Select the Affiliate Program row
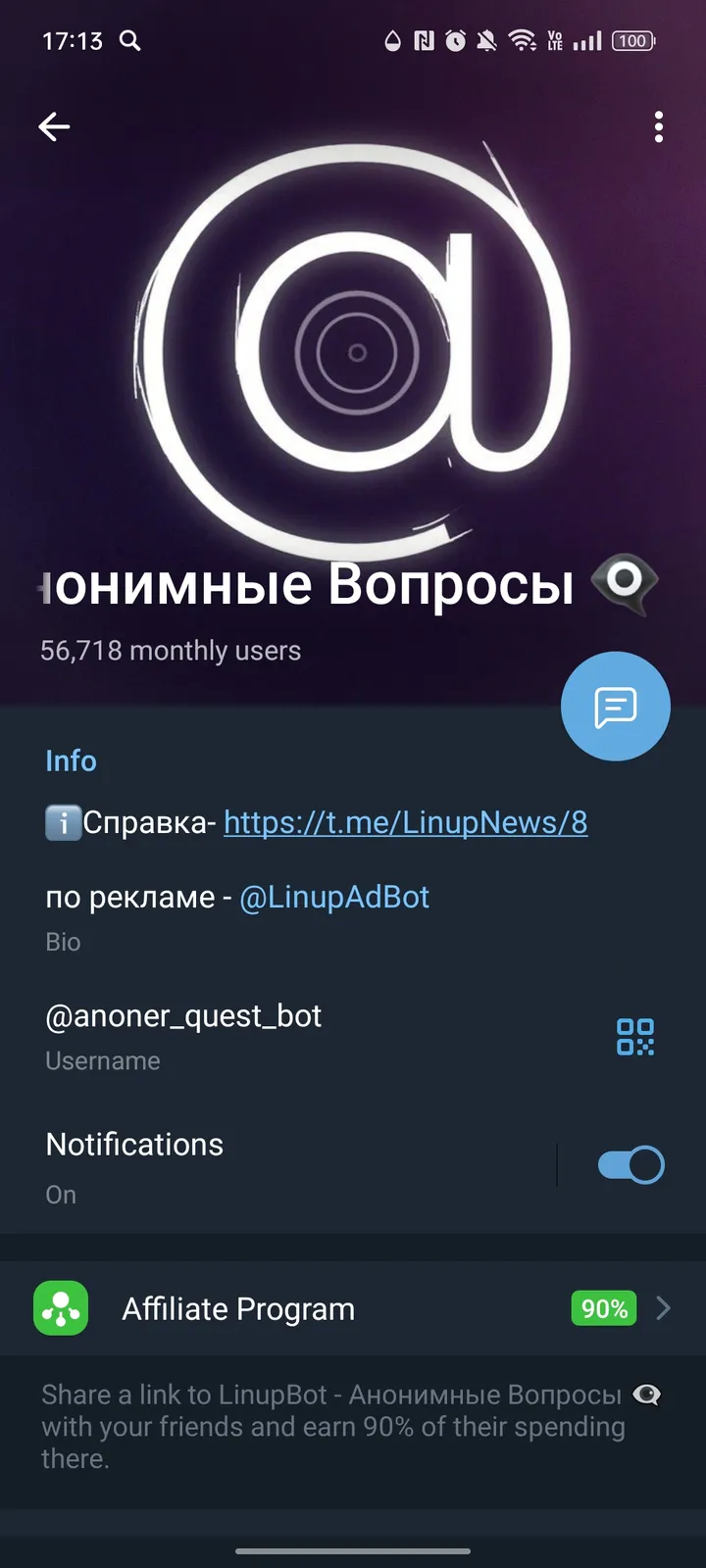Viewport: 706px width, 1568px height. coord(294,1308)
